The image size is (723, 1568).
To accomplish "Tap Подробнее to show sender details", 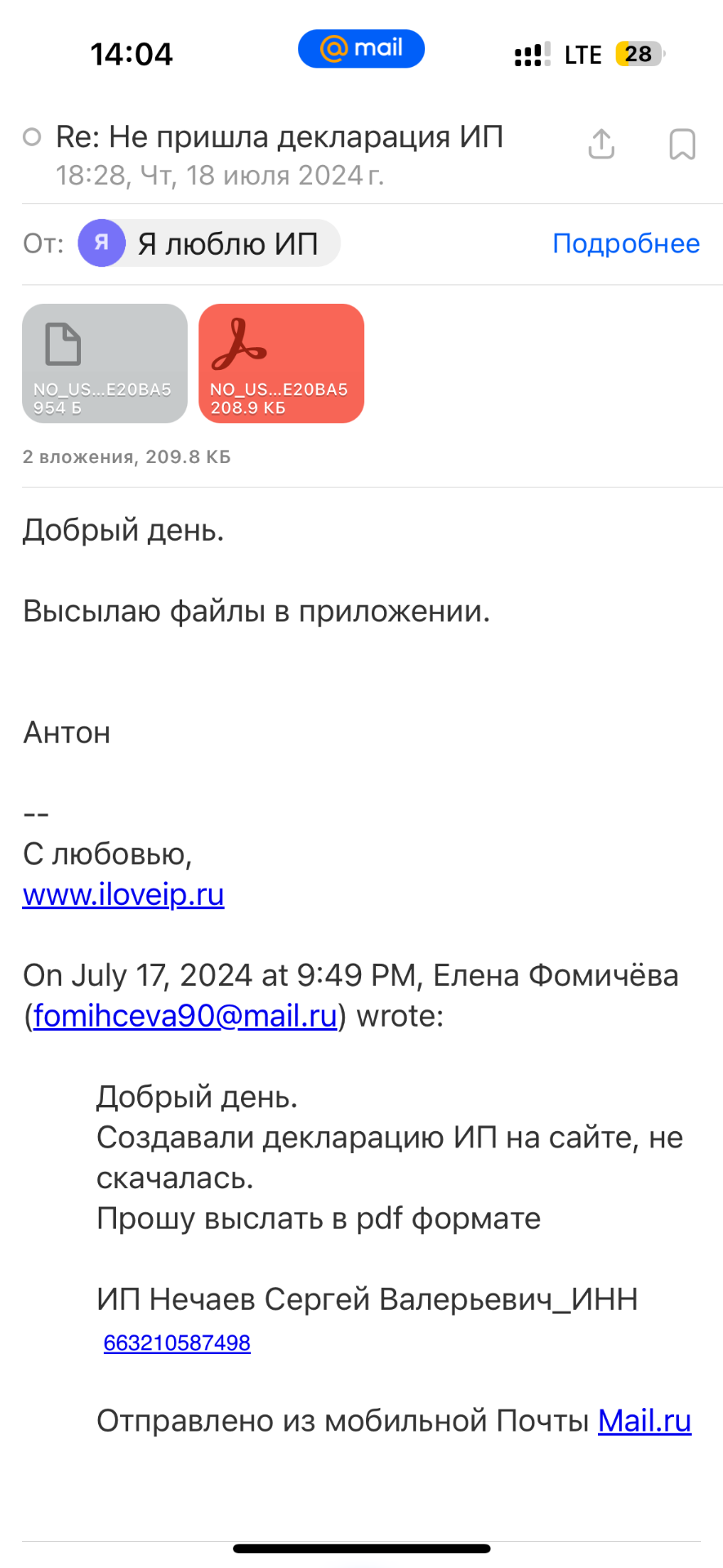I will pos(626,243).
